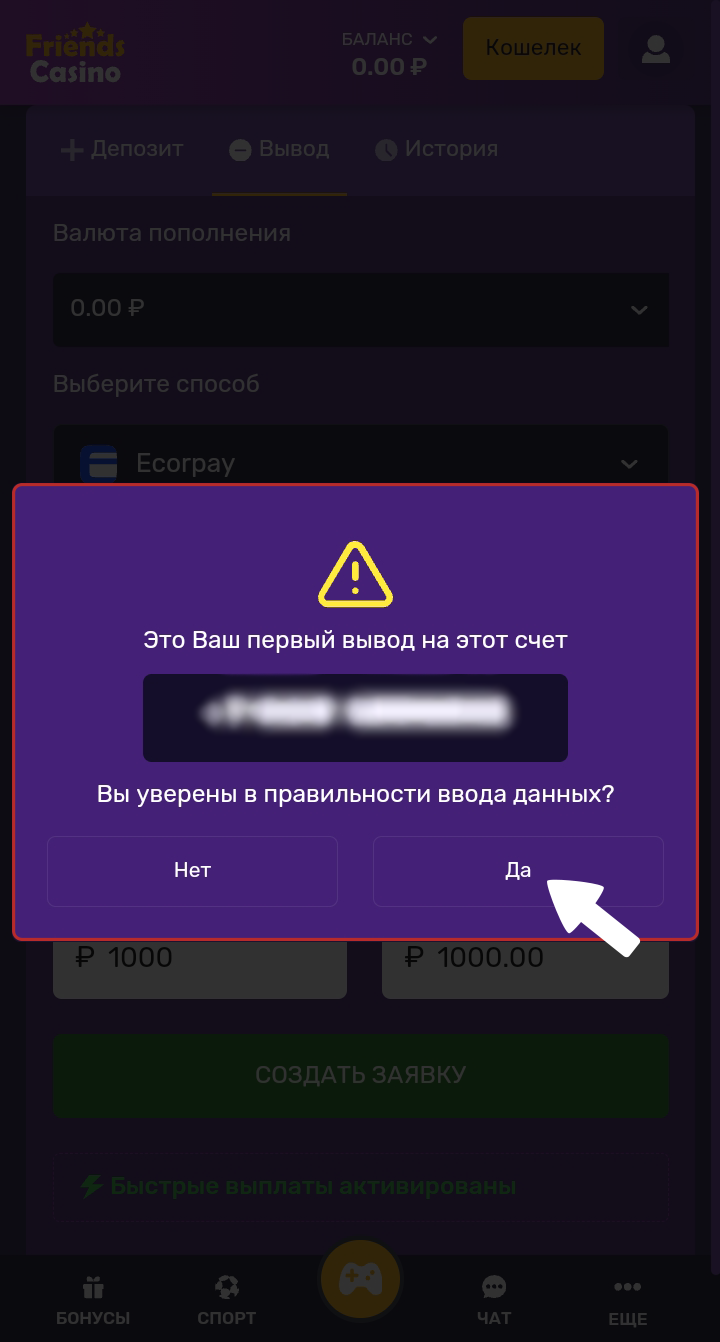The height and width of the screenshot is (1342, 720).
Task: Switch to the Вывод tab
Action: [279, 150]
